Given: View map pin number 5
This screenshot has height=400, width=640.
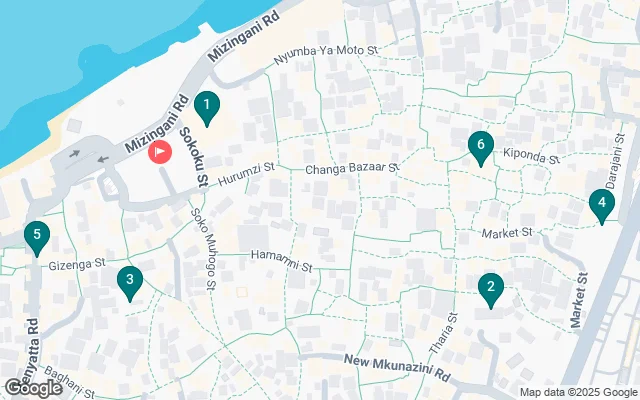Looking at the screenshot, I should pyautogui.click(x=37, y=237).
